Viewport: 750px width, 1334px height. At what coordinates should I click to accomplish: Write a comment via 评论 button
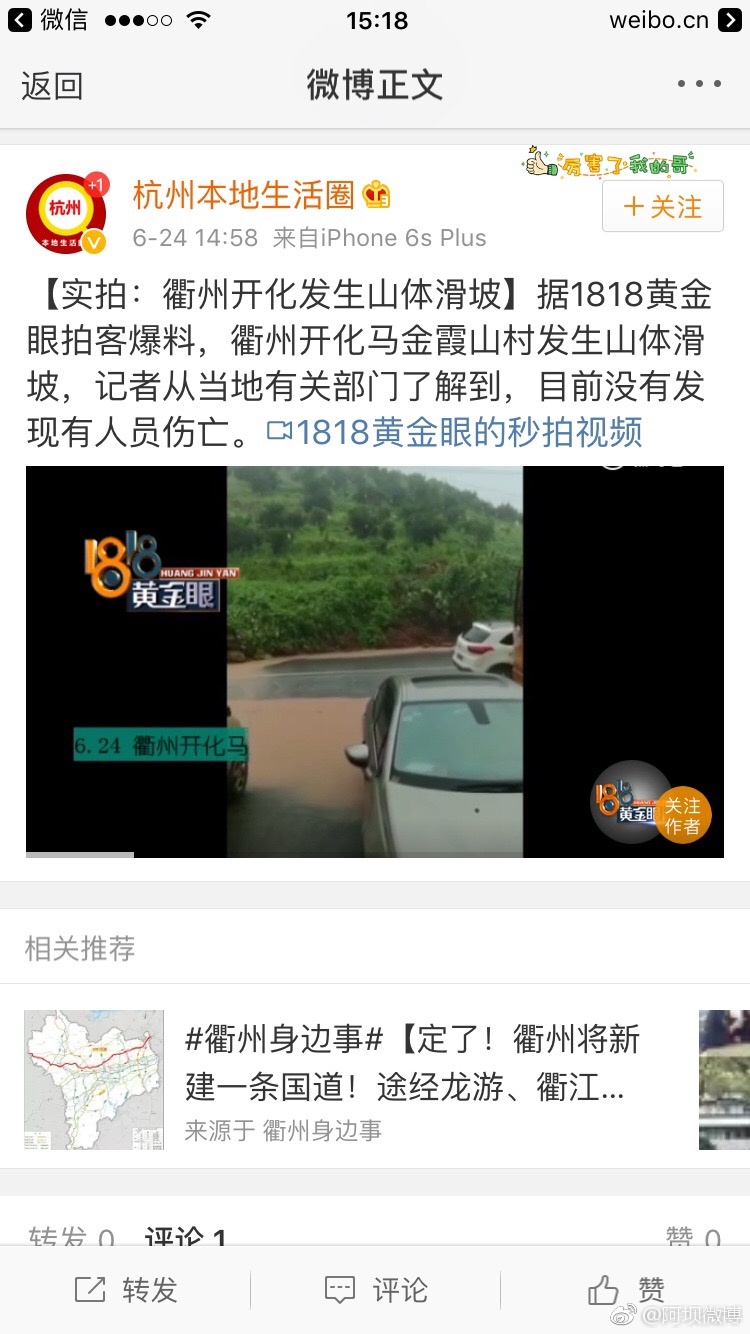(x=376, y=1290)
